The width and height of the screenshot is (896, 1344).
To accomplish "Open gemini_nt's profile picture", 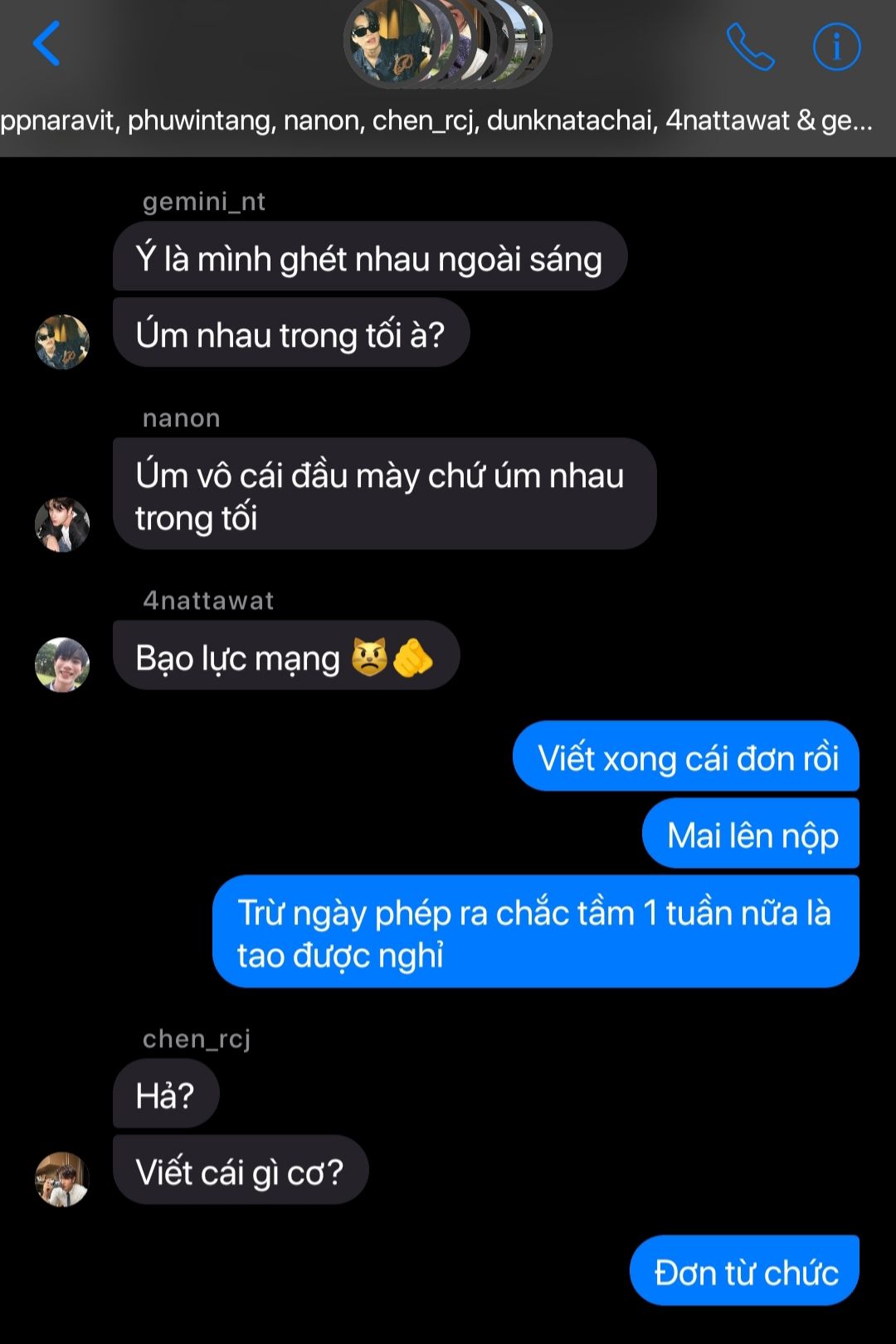I will pos(62,341).
